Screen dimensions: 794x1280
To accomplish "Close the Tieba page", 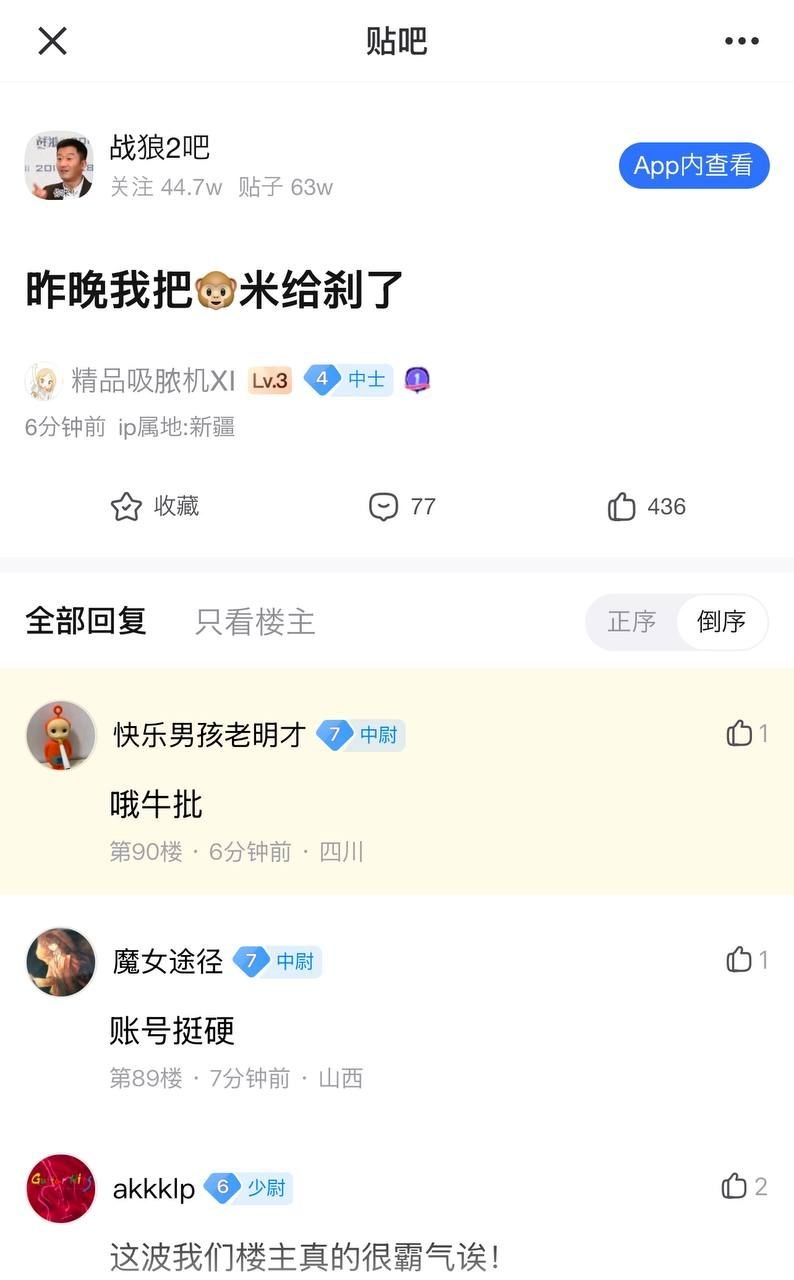I will (x=52, y=41).
